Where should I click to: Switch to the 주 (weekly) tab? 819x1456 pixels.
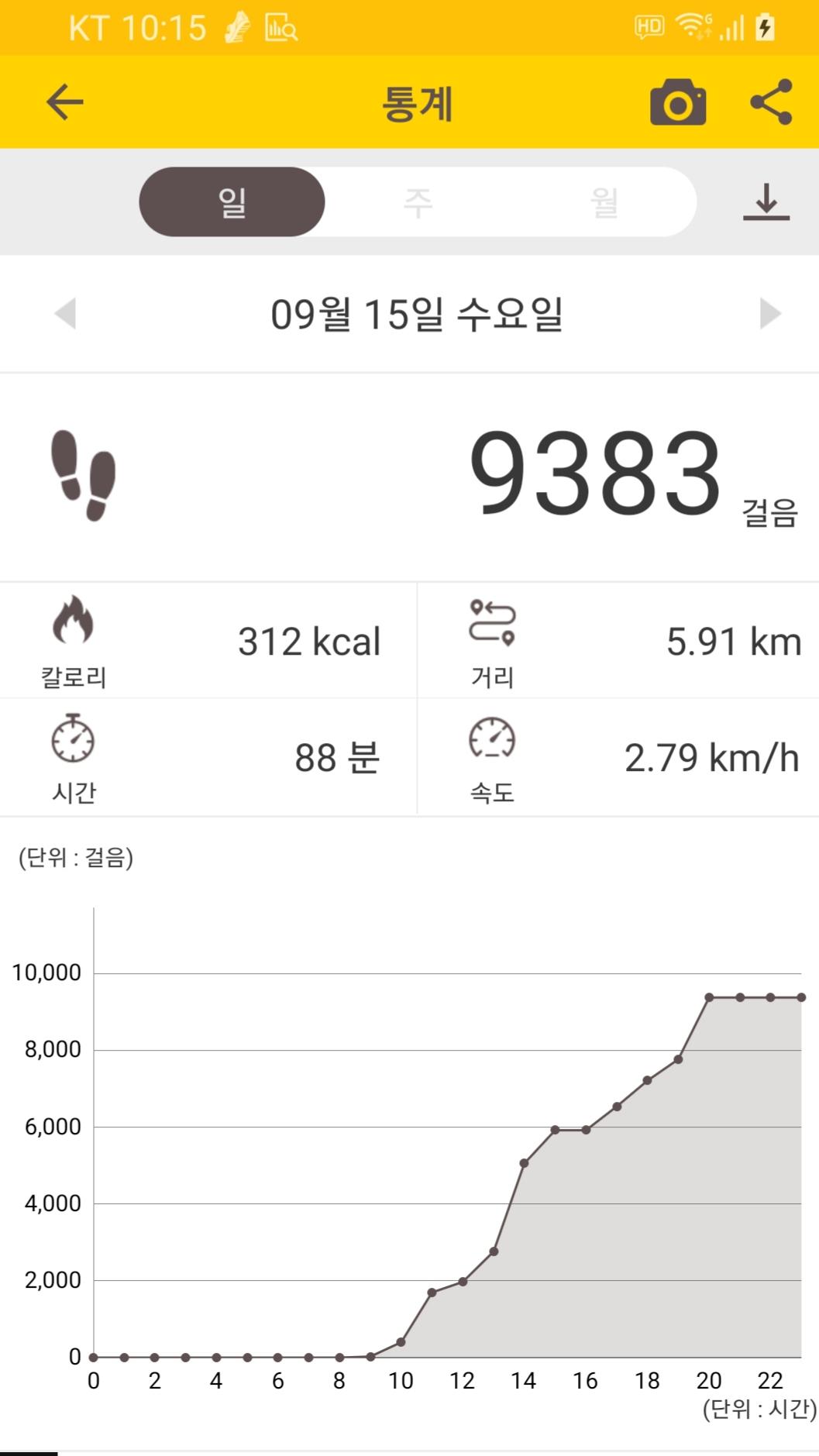coord(418,202)
